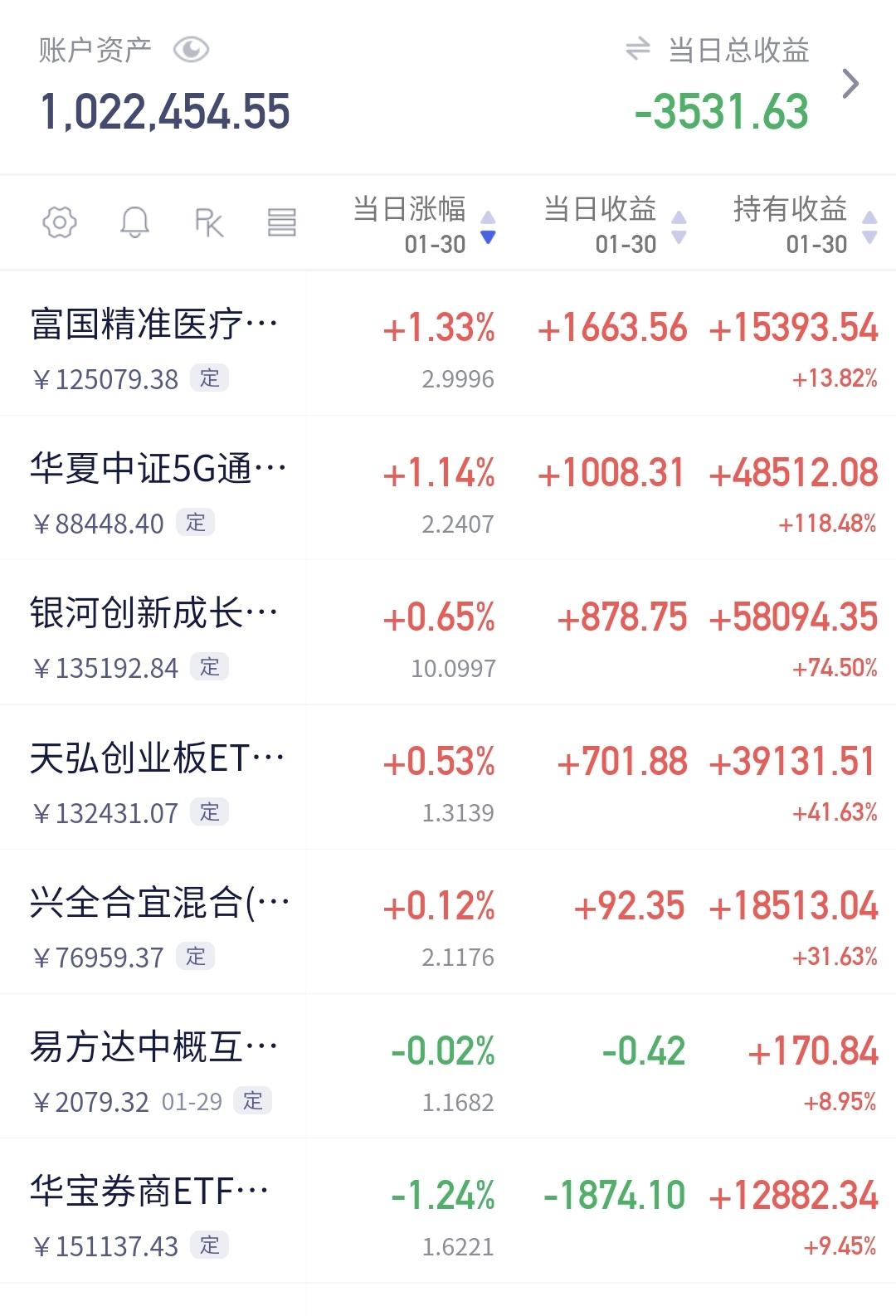Select the 兴全合宜混合 fund
The width and height of the screenshot is (896, 1316).
448,922
